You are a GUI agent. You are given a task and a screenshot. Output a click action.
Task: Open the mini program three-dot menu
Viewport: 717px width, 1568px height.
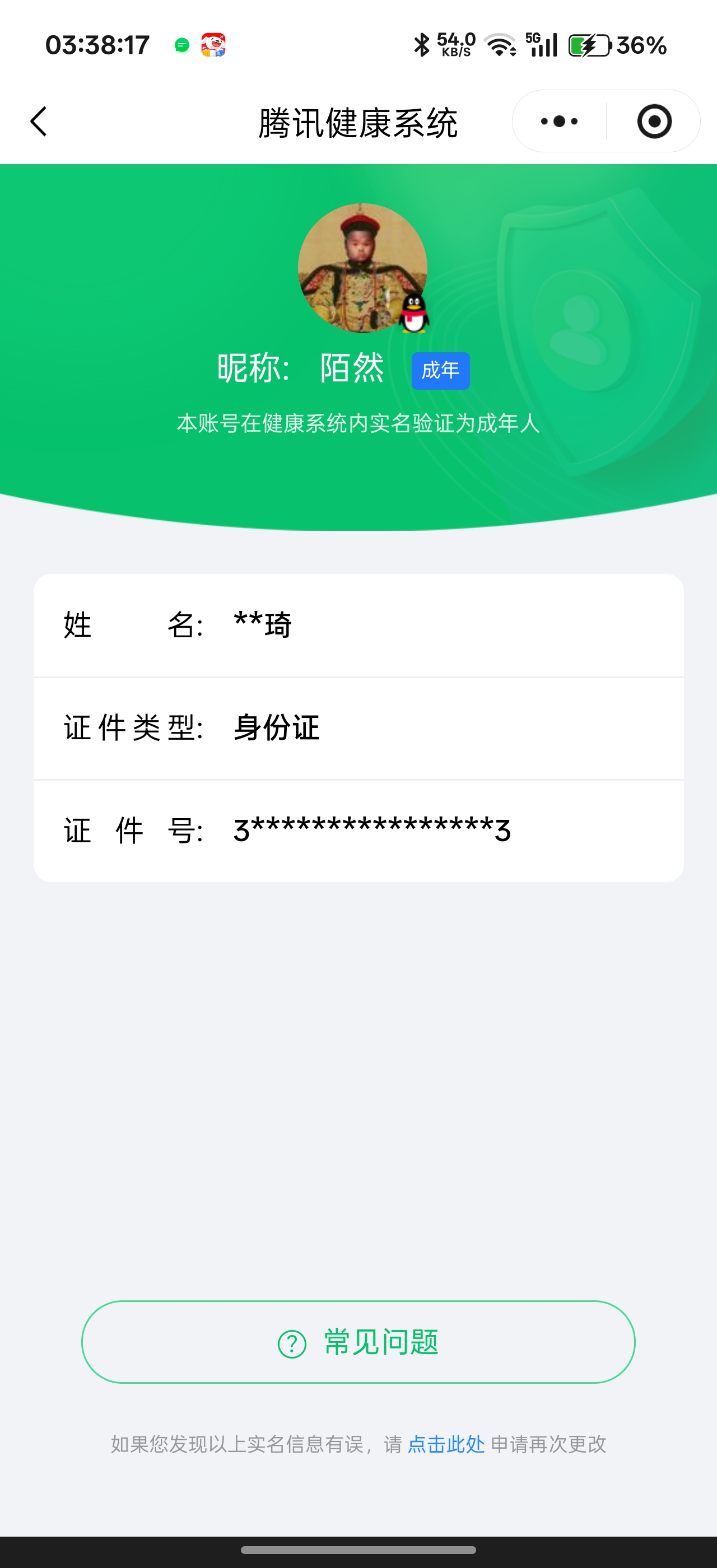558,121
